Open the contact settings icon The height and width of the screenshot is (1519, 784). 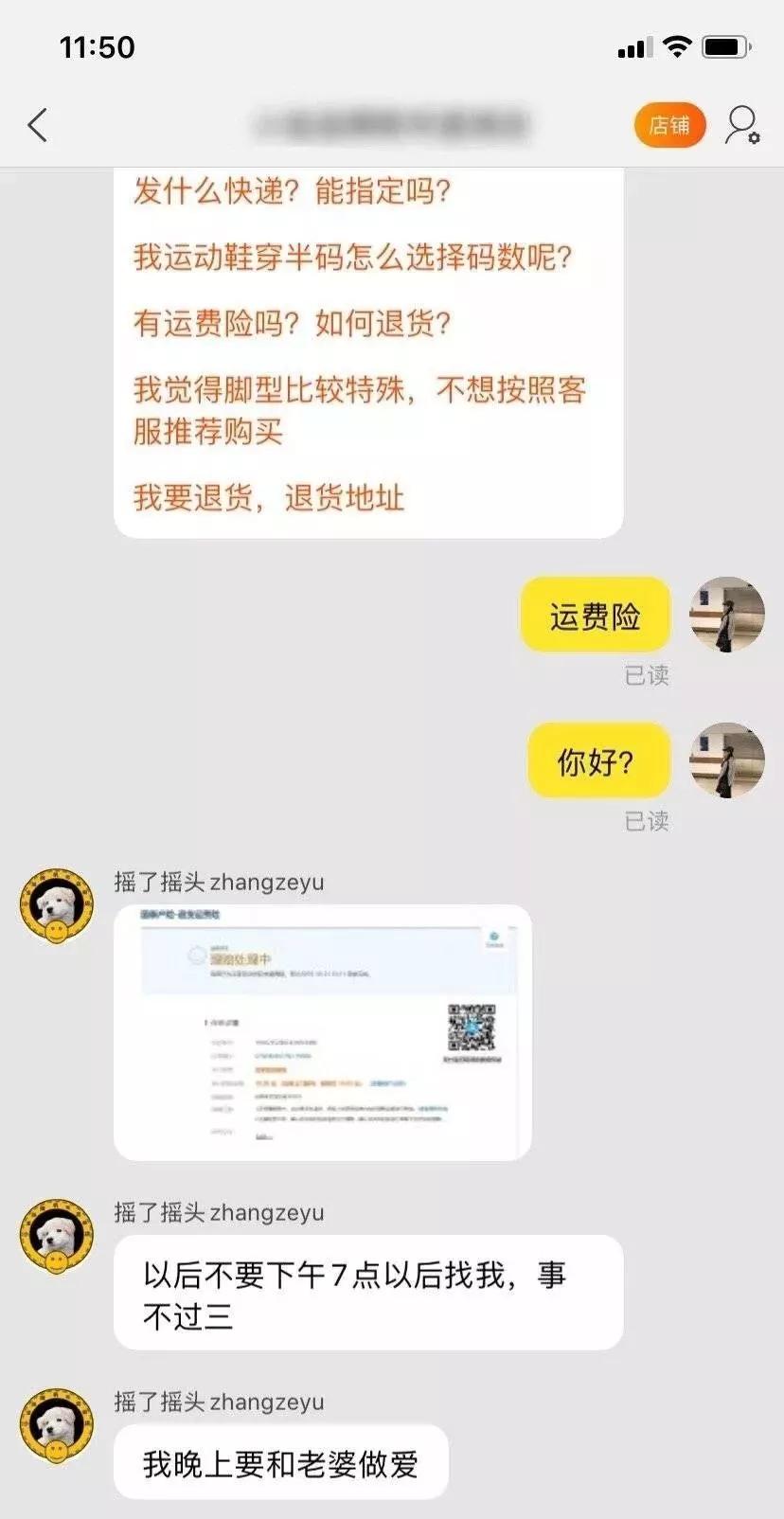pos(742,125)
